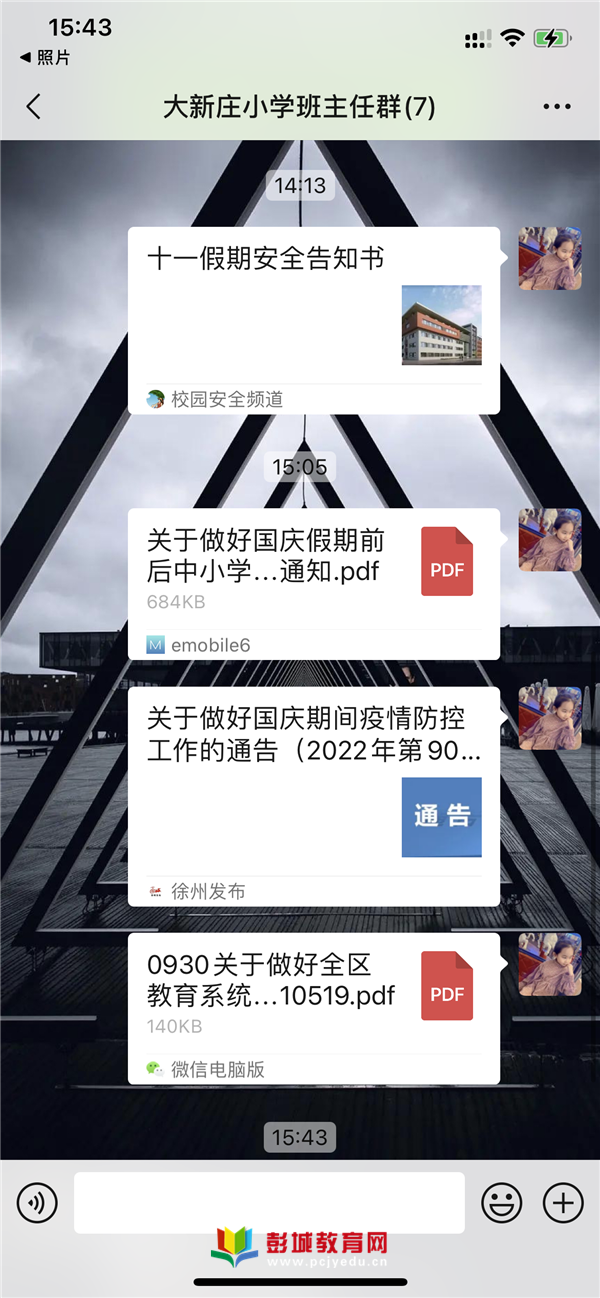Open the plus attachments panel

click(563, 1203)
